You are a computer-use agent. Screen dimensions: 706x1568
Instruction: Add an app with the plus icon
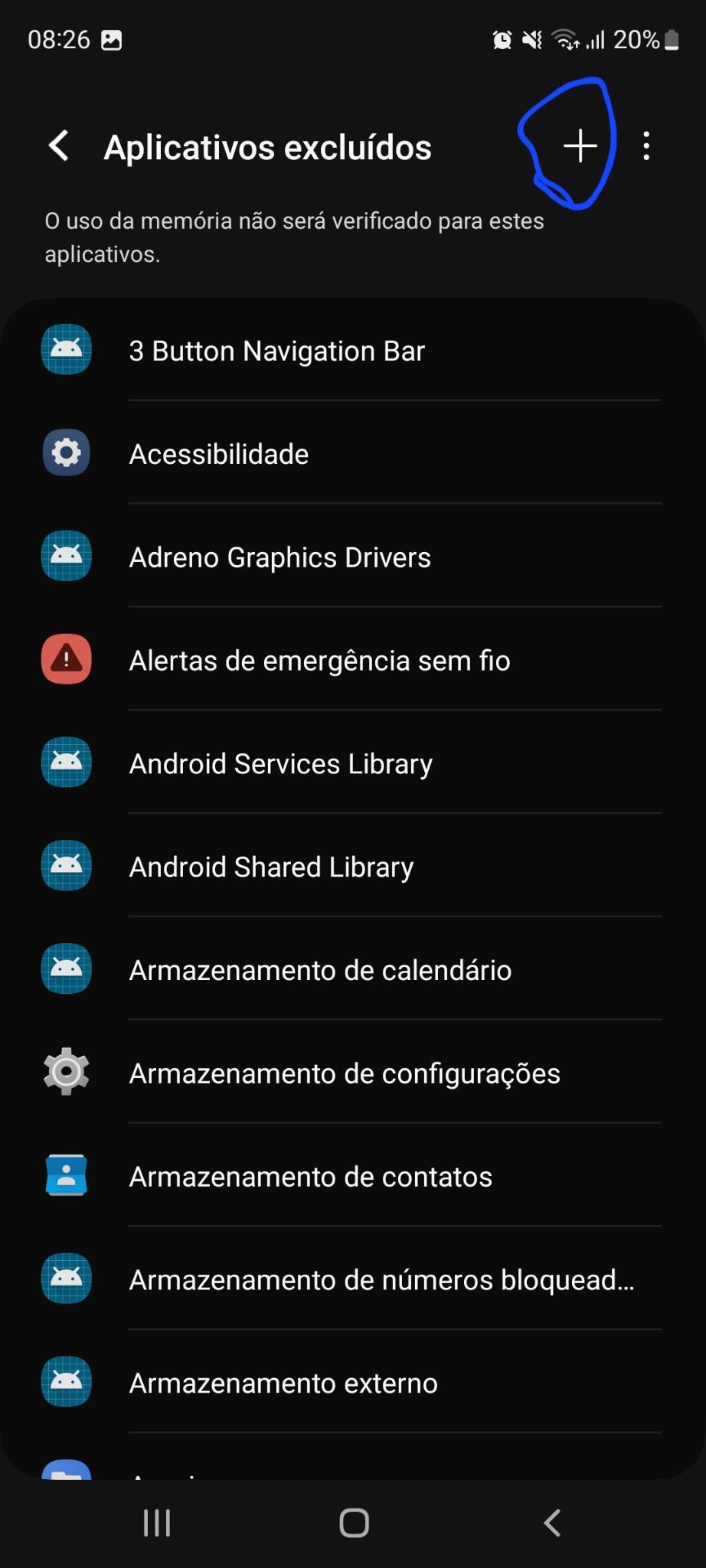(580, 145)
